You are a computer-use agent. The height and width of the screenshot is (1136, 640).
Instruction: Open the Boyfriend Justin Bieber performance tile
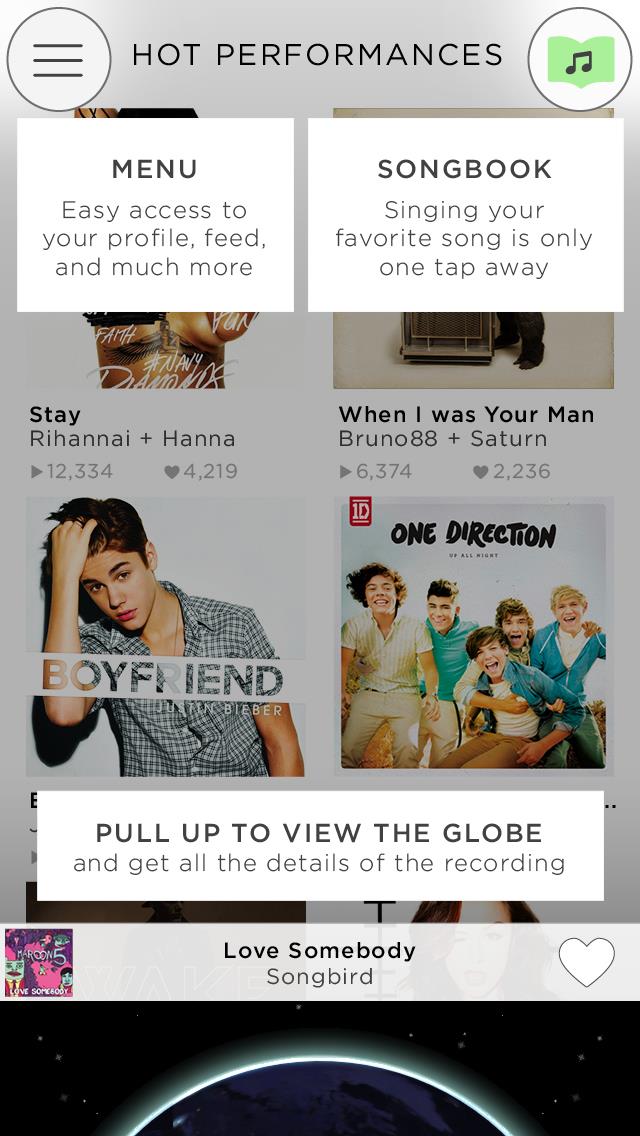[x=166, y=637]
